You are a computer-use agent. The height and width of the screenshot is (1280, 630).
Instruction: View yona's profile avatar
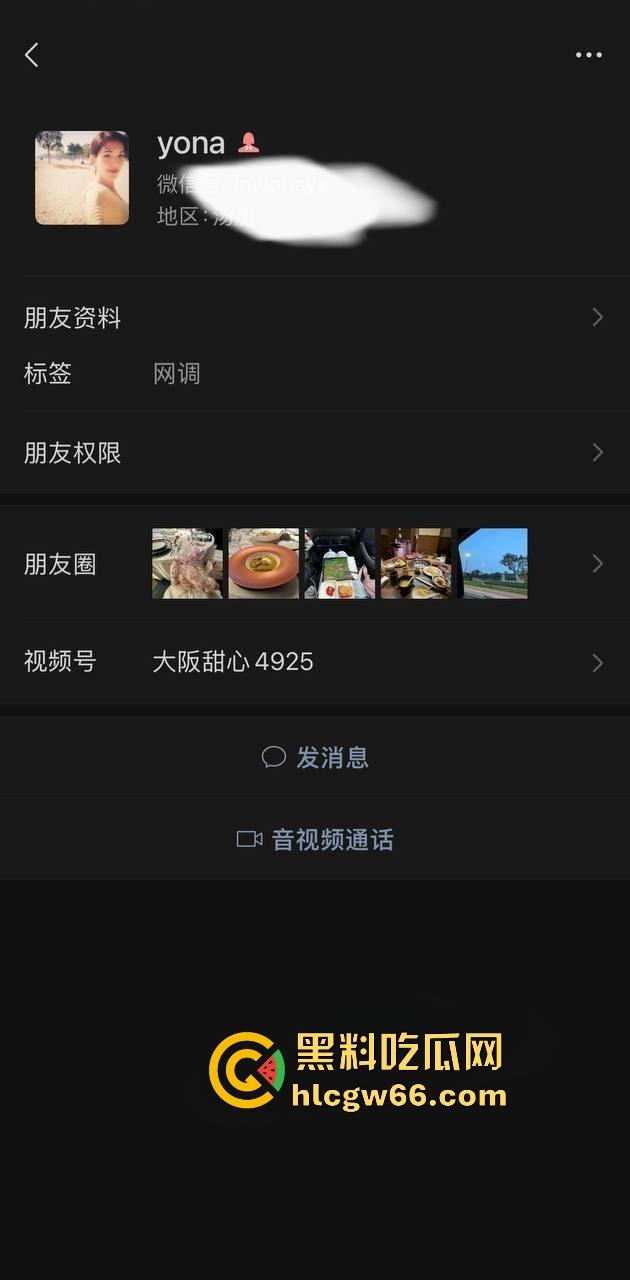pos(82,178)
